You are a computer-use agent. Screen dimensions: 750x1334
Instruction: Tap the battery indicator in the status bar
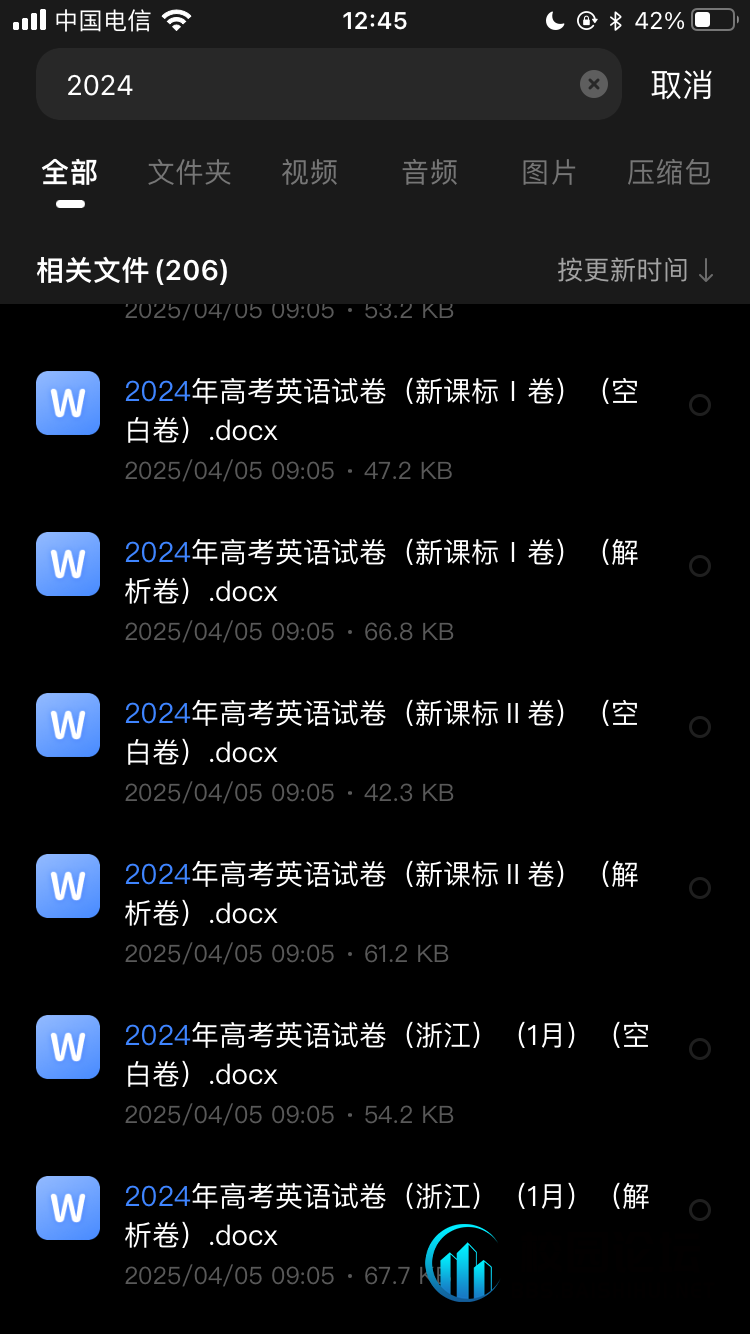coord(711,18)
